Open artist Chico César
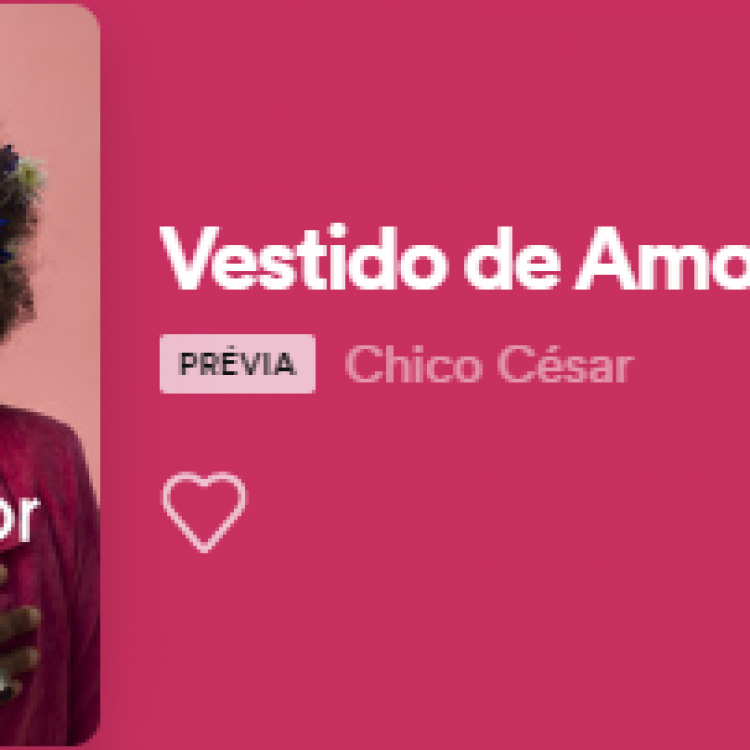The width and height of the screenshot is (750, 750). click(489, 365)
